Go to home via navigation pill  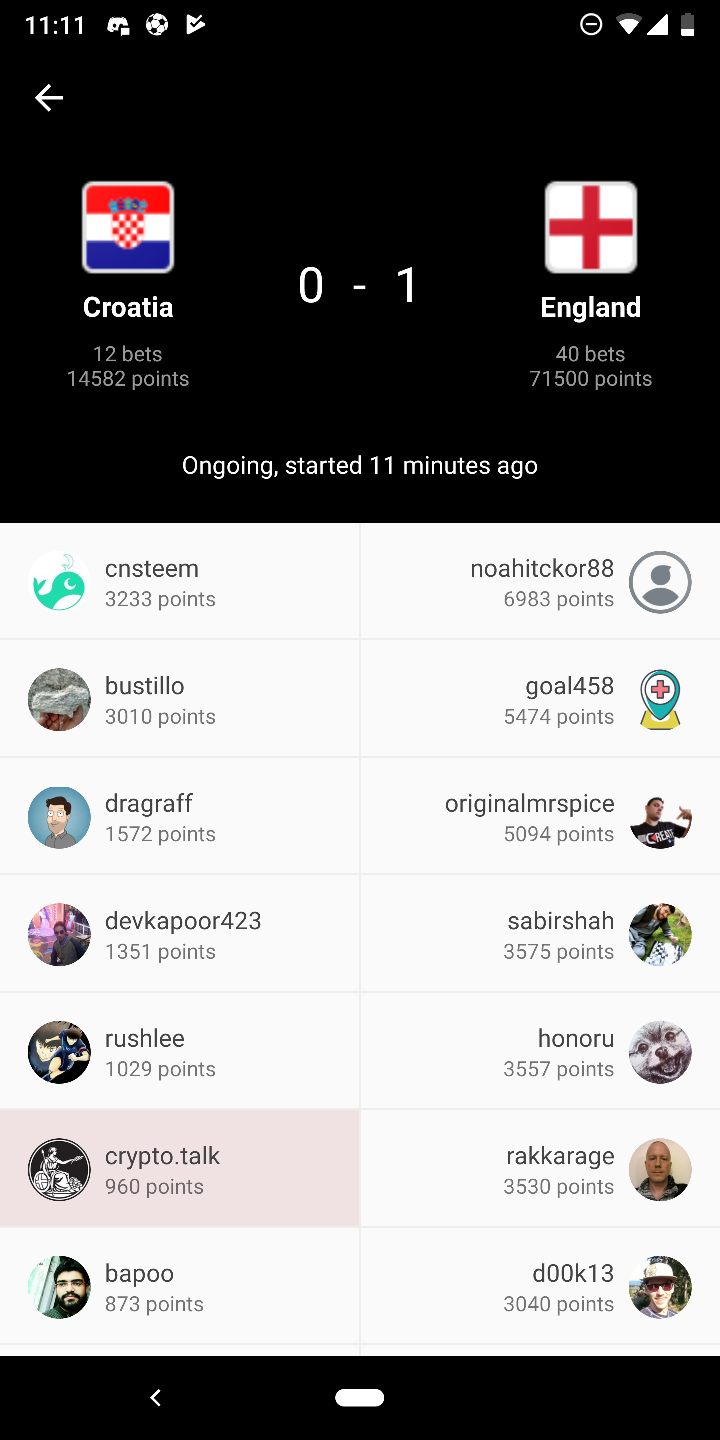[x=360, y=1398]
